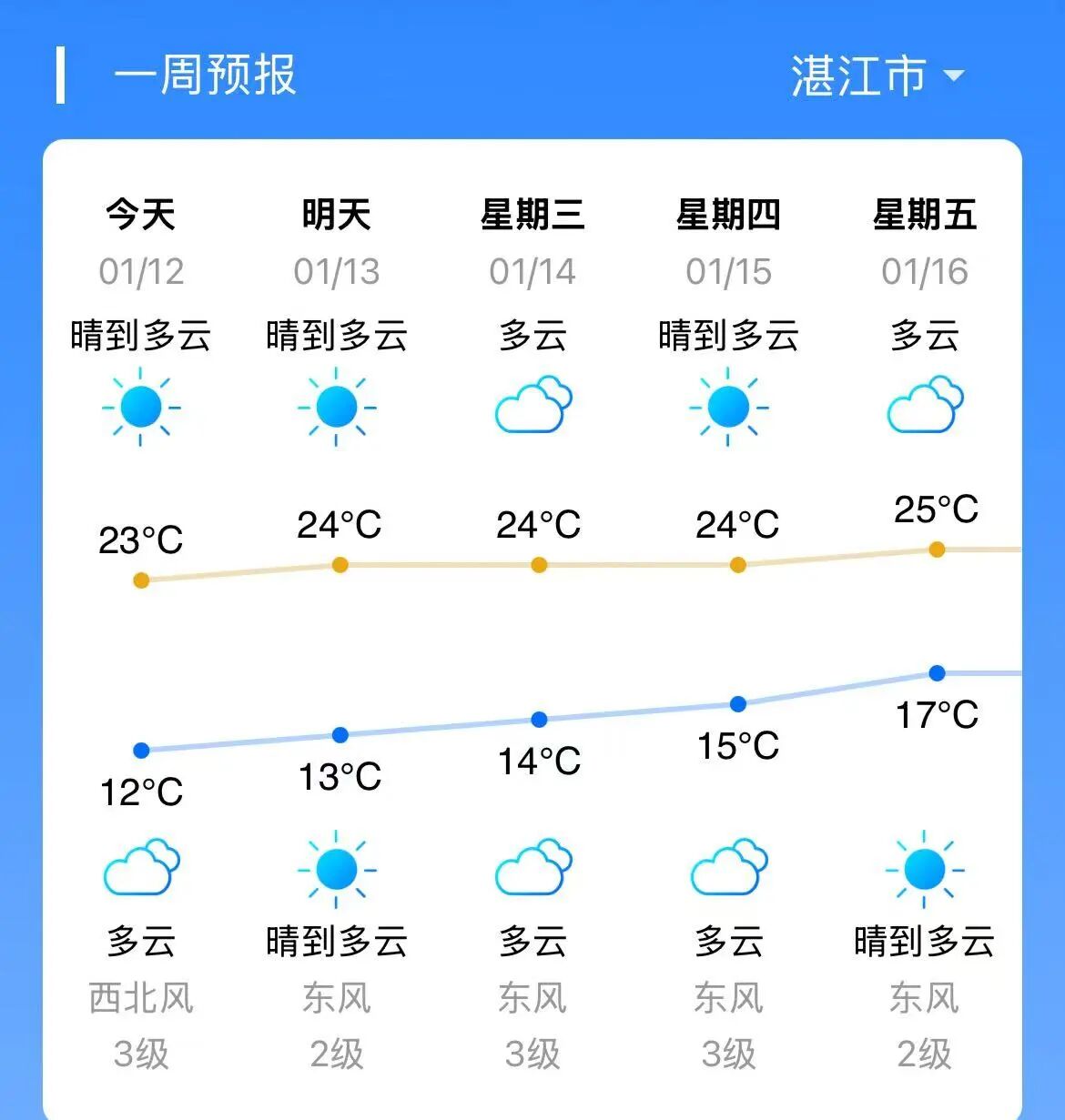Expand the 湛江市 city dropdown
1065x1120 pixels.
(876, 76)
